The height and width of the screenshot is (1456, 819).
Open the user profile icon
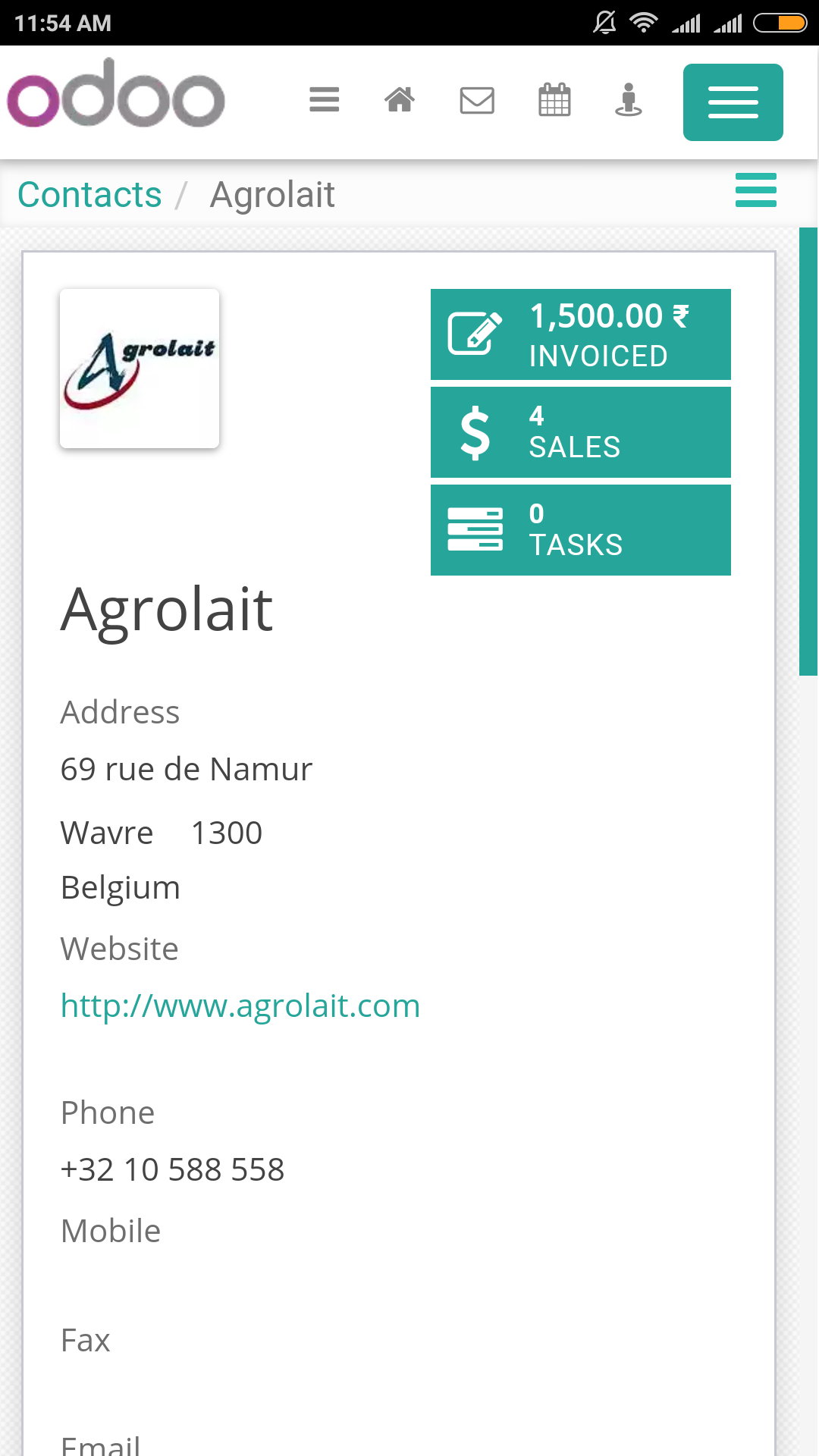pos(629,99)
